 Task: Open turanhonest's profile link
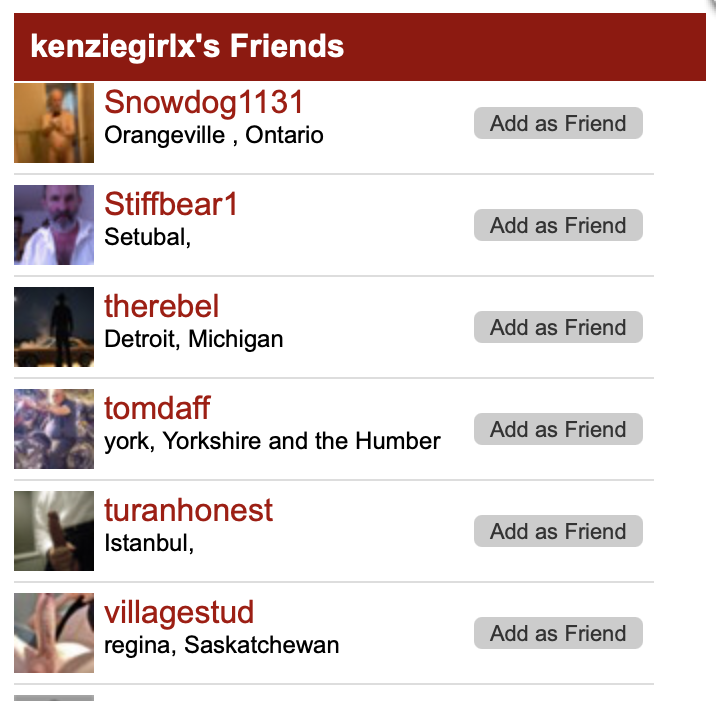click(x=188, y=511)
